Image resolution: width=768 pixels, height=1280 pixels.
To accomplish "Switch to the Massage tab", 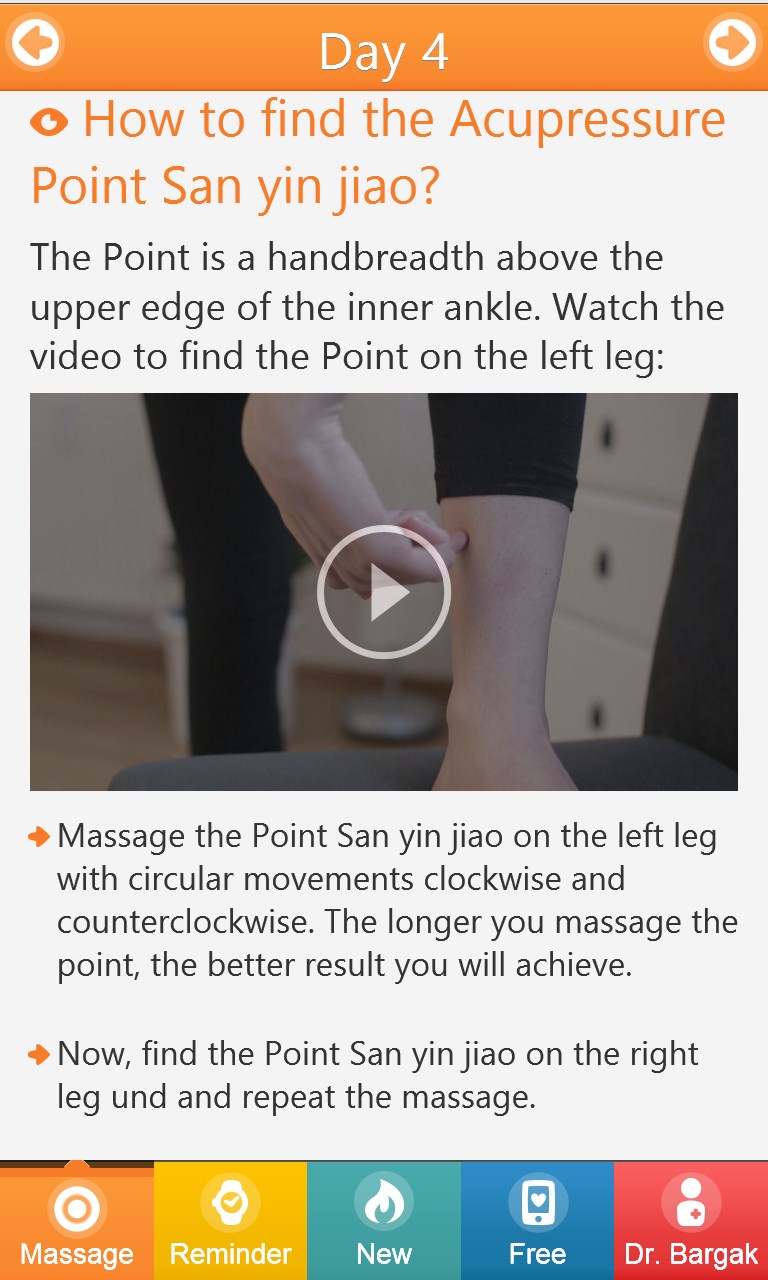I will click(x=77, y=1221).
